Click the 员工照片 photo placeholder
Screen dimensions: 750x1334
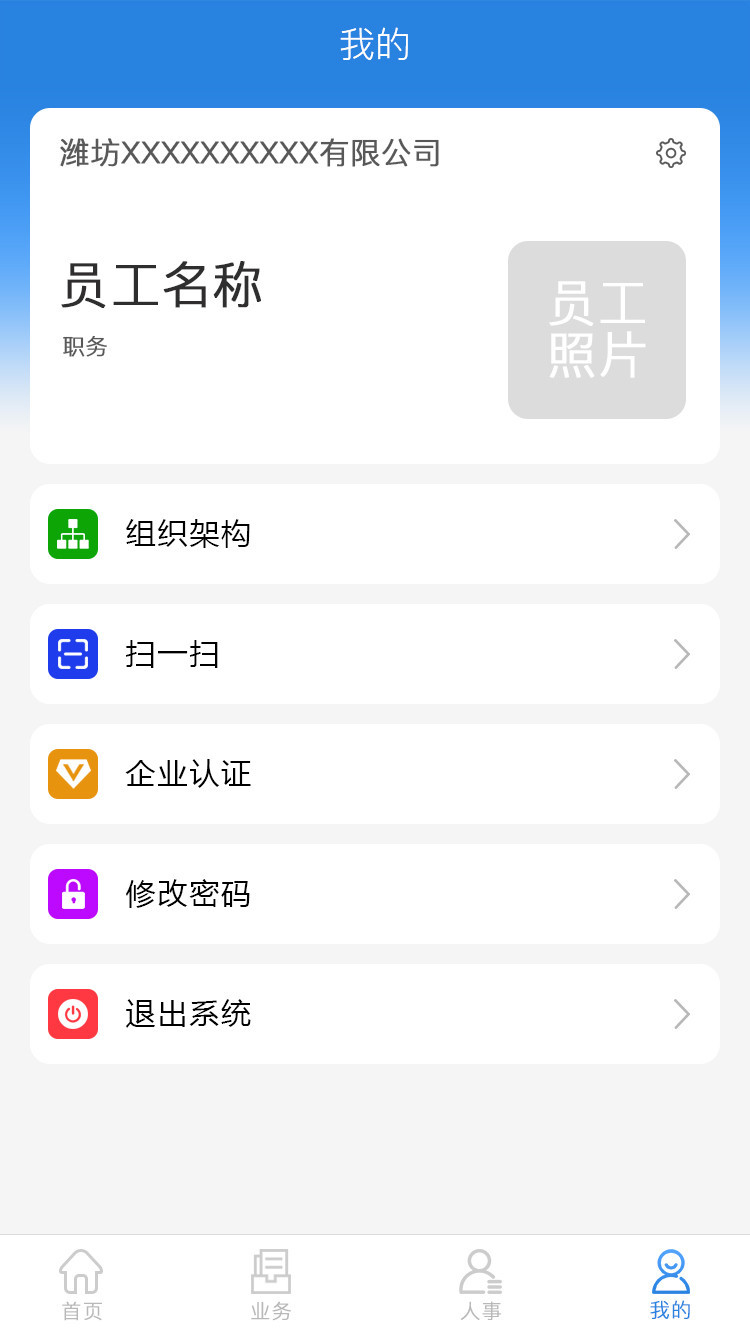[596, 329]
